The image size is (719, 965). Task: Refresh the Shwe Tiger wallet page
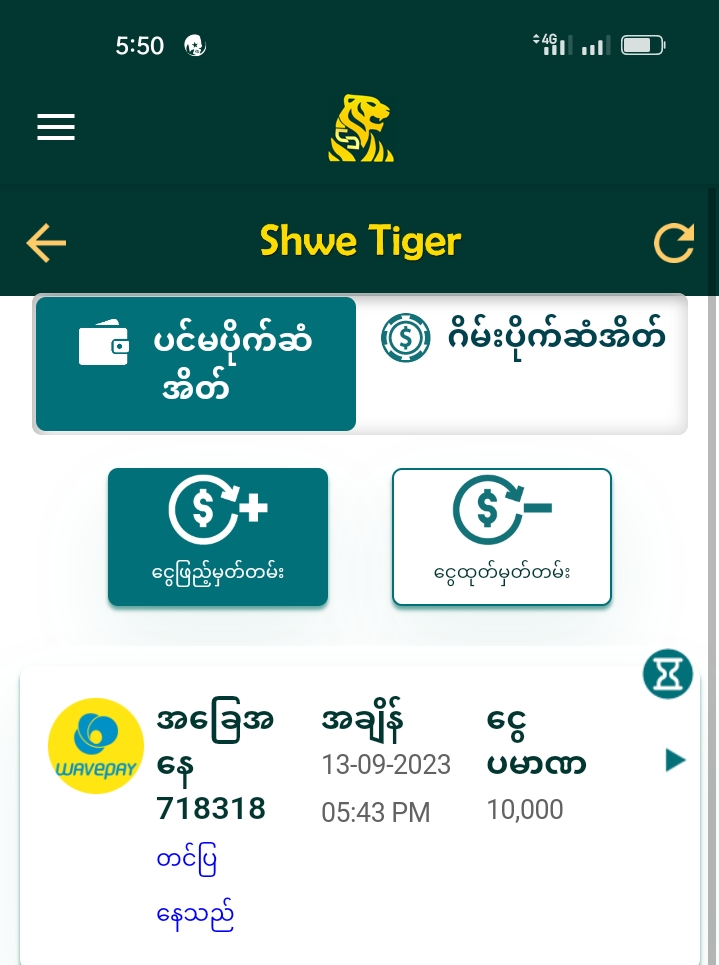tap(673, 243)
